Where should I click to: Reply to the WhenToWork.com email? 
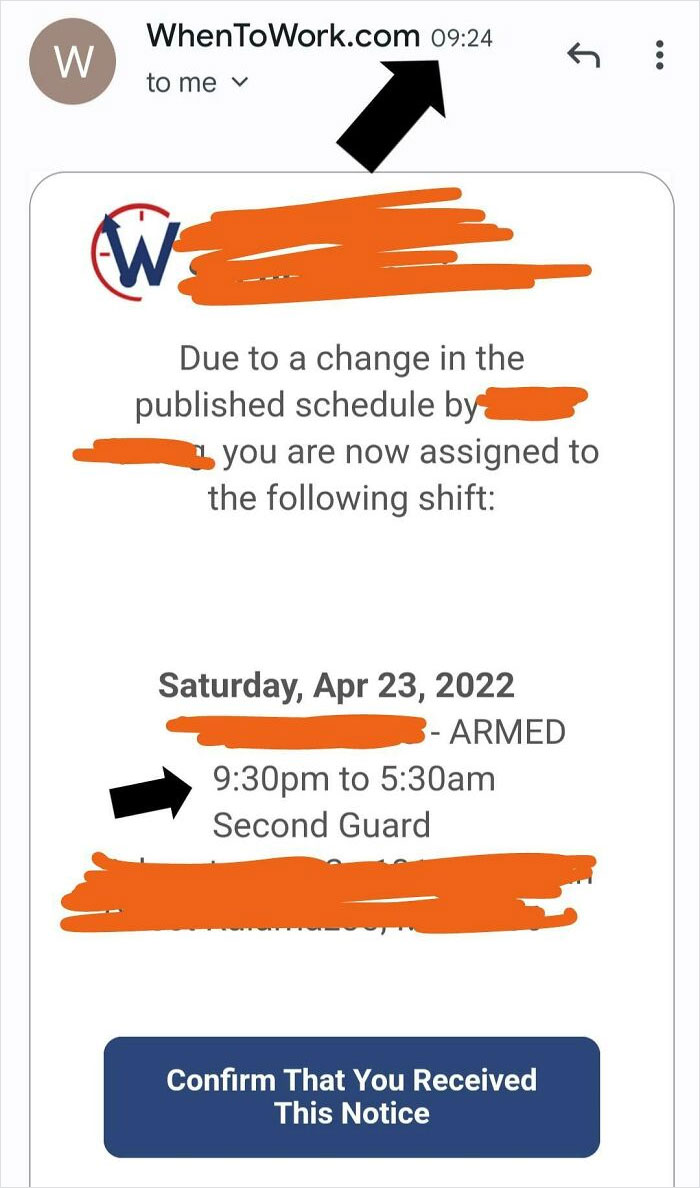[583, 56]
